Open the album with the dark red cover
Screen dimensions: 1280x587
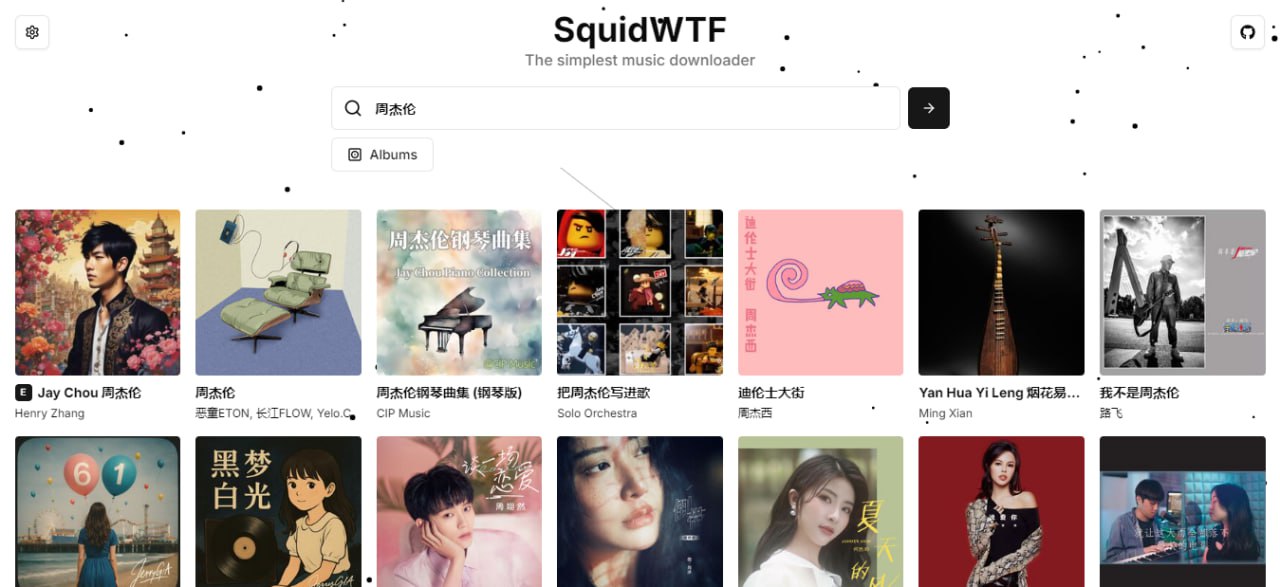pos(1001,511)
